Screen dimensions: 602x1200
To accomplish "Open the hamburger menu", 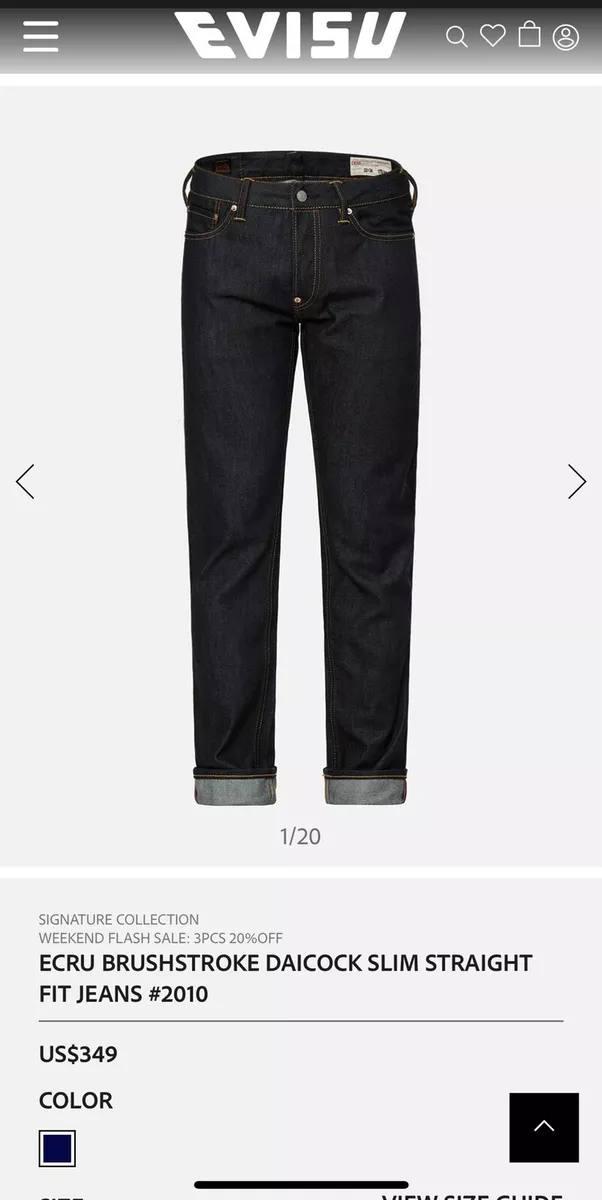I will click(41, 36).
